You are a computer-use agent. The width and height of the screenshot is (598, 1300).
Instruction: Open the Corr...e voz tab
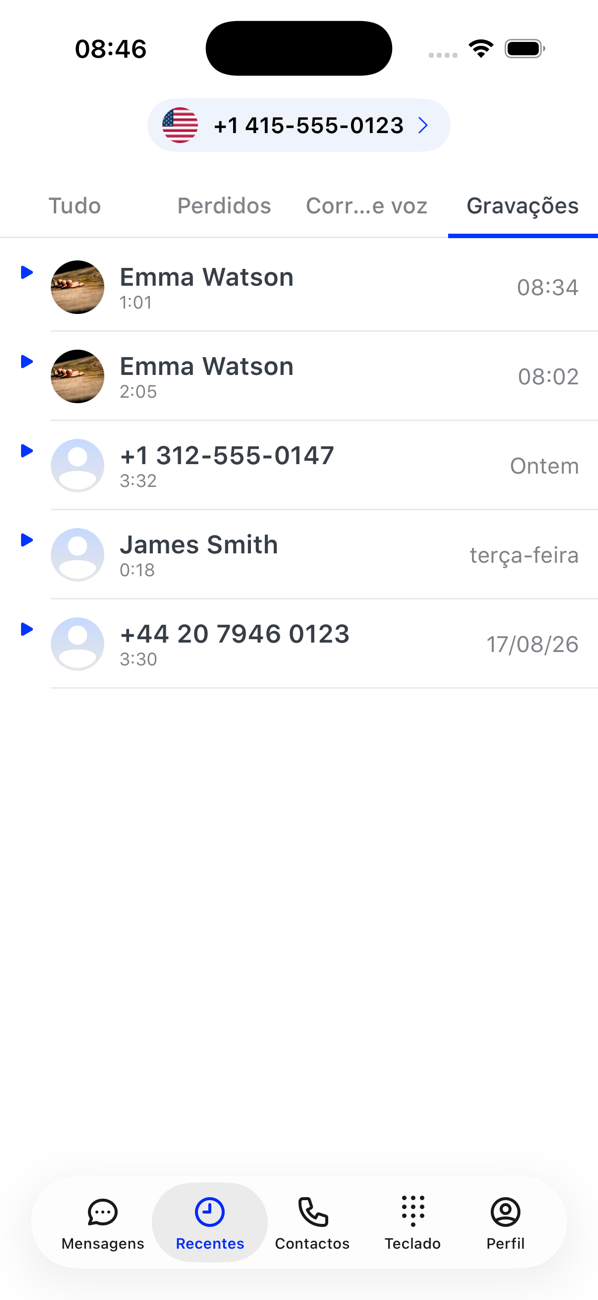(367, 206)
